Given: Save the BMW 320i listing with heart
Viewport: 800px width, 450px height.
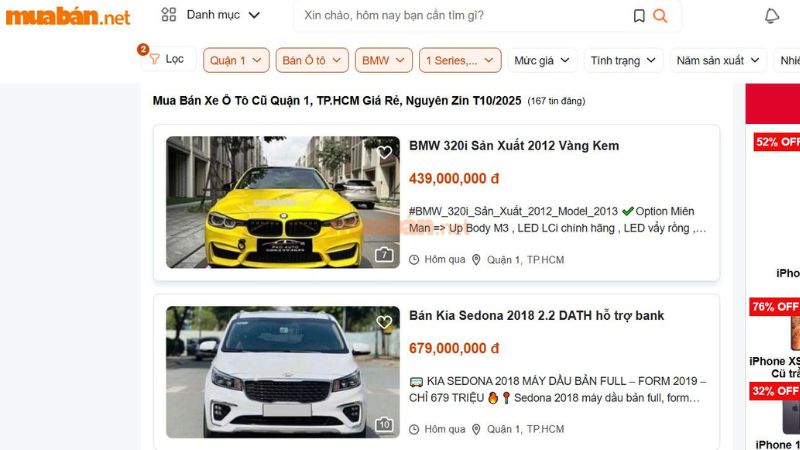Looking at the screenshot, I should click(384, 152).
